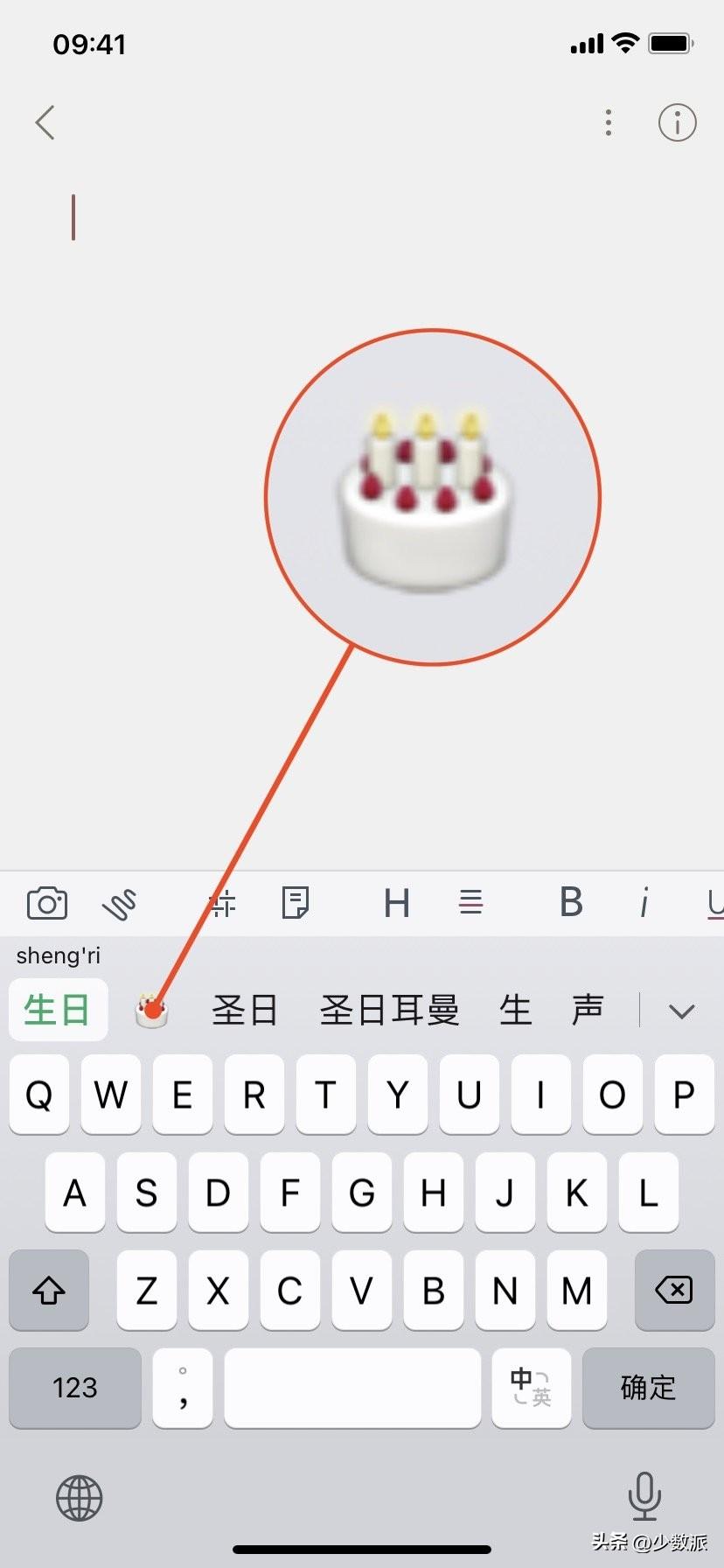Select the candidate 圣日耳曼
724x1568 pixels.
point(390,1010)
